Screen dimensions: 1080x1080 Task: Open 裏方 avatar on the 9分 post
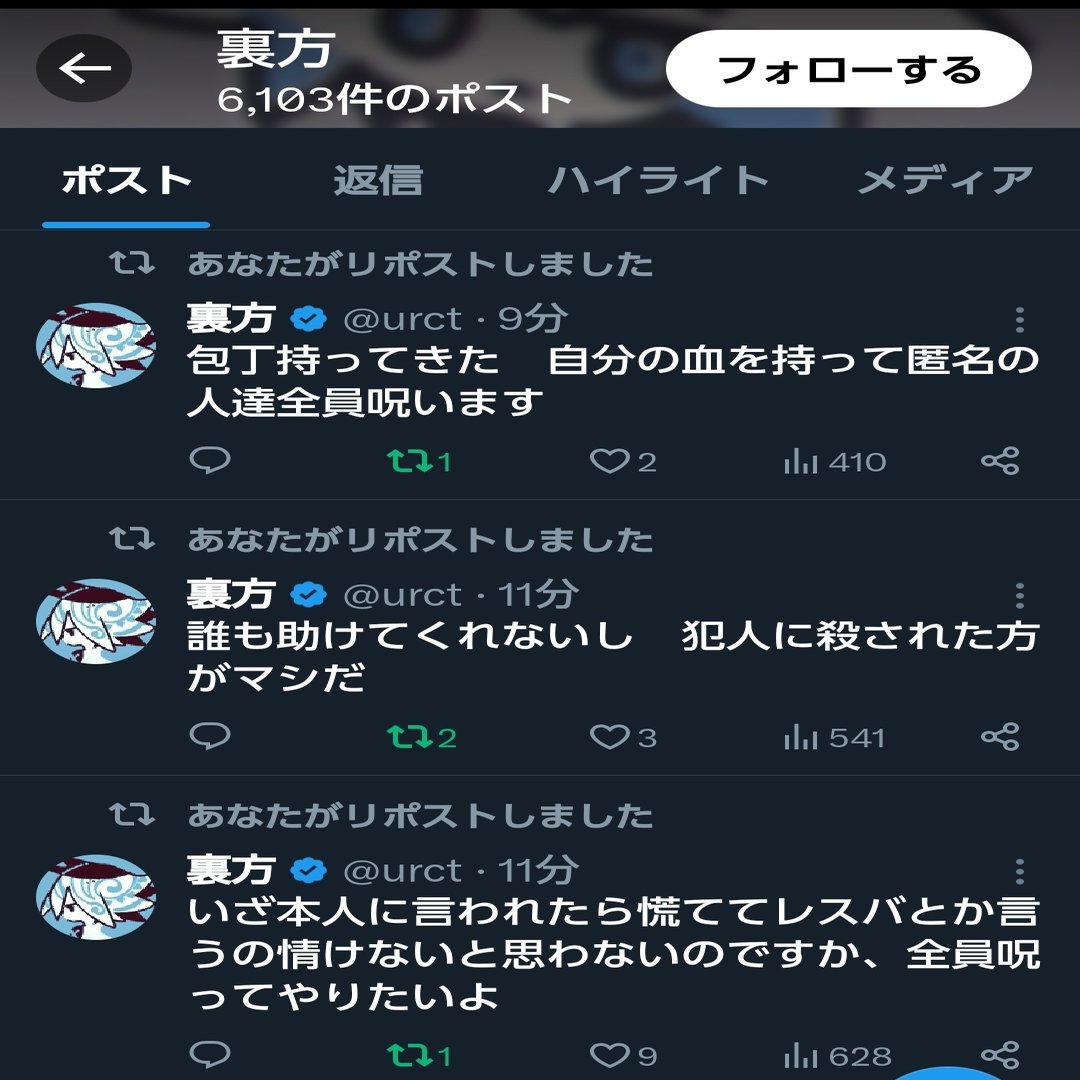pyautogui.click(x=96, y=346)
